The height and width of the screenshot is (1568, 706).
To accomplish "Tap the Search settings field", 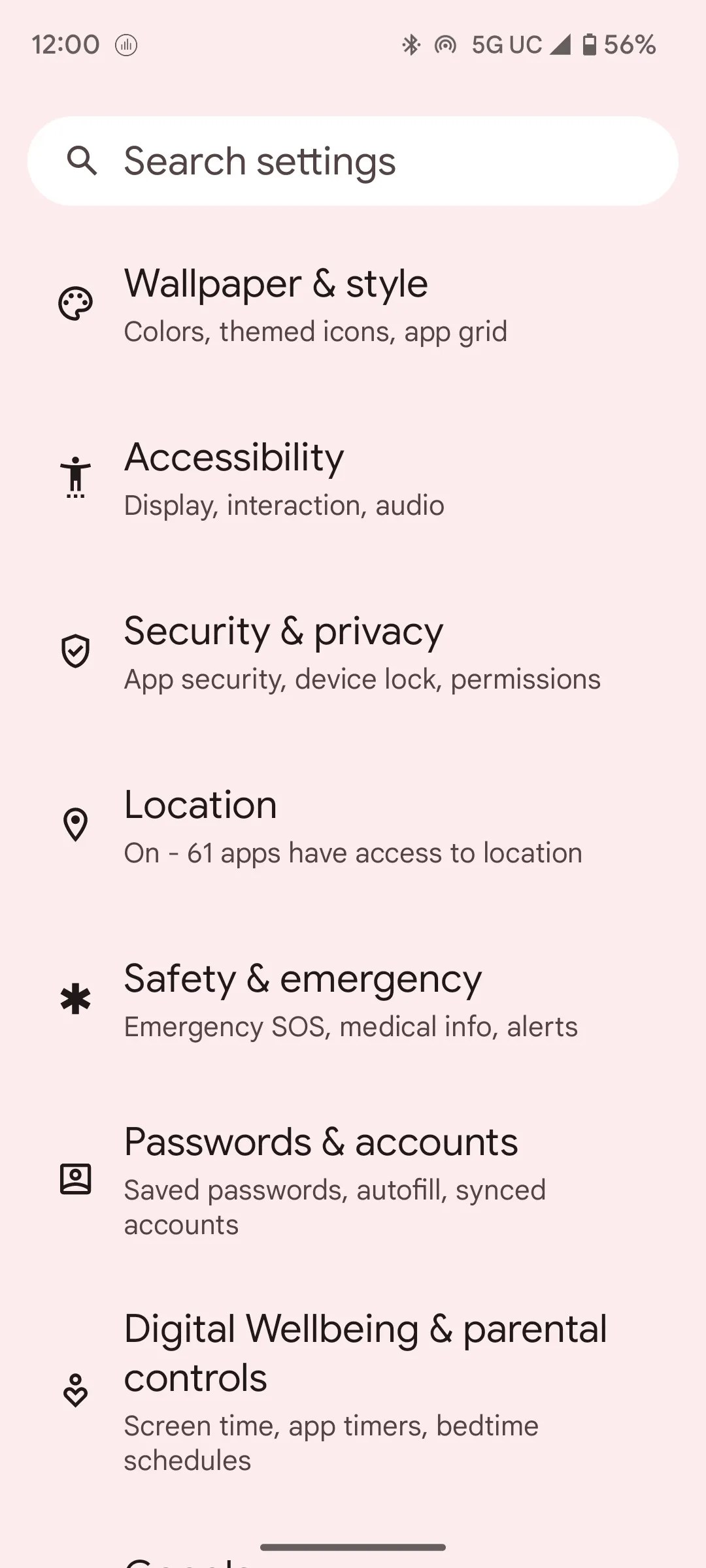I will pos(353,160).
